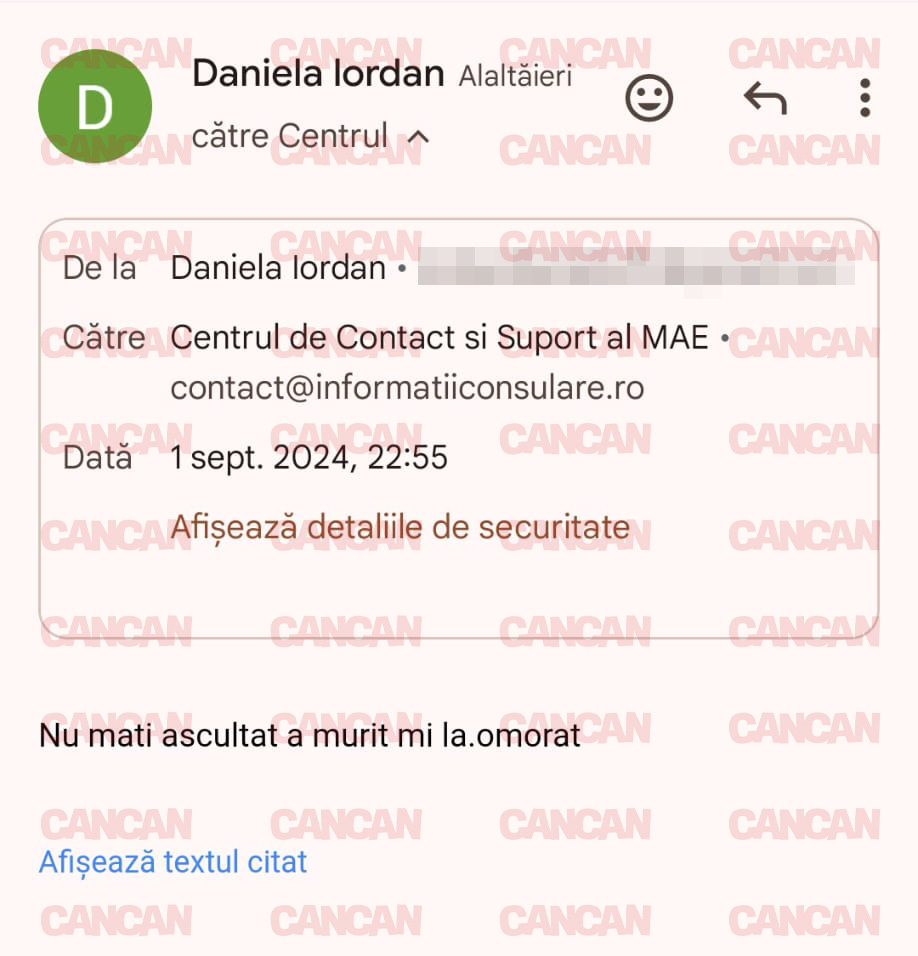The image size is (918, 956).
Task: Open Afișează detaliile de securitate
Action: (x=400, y=527)
